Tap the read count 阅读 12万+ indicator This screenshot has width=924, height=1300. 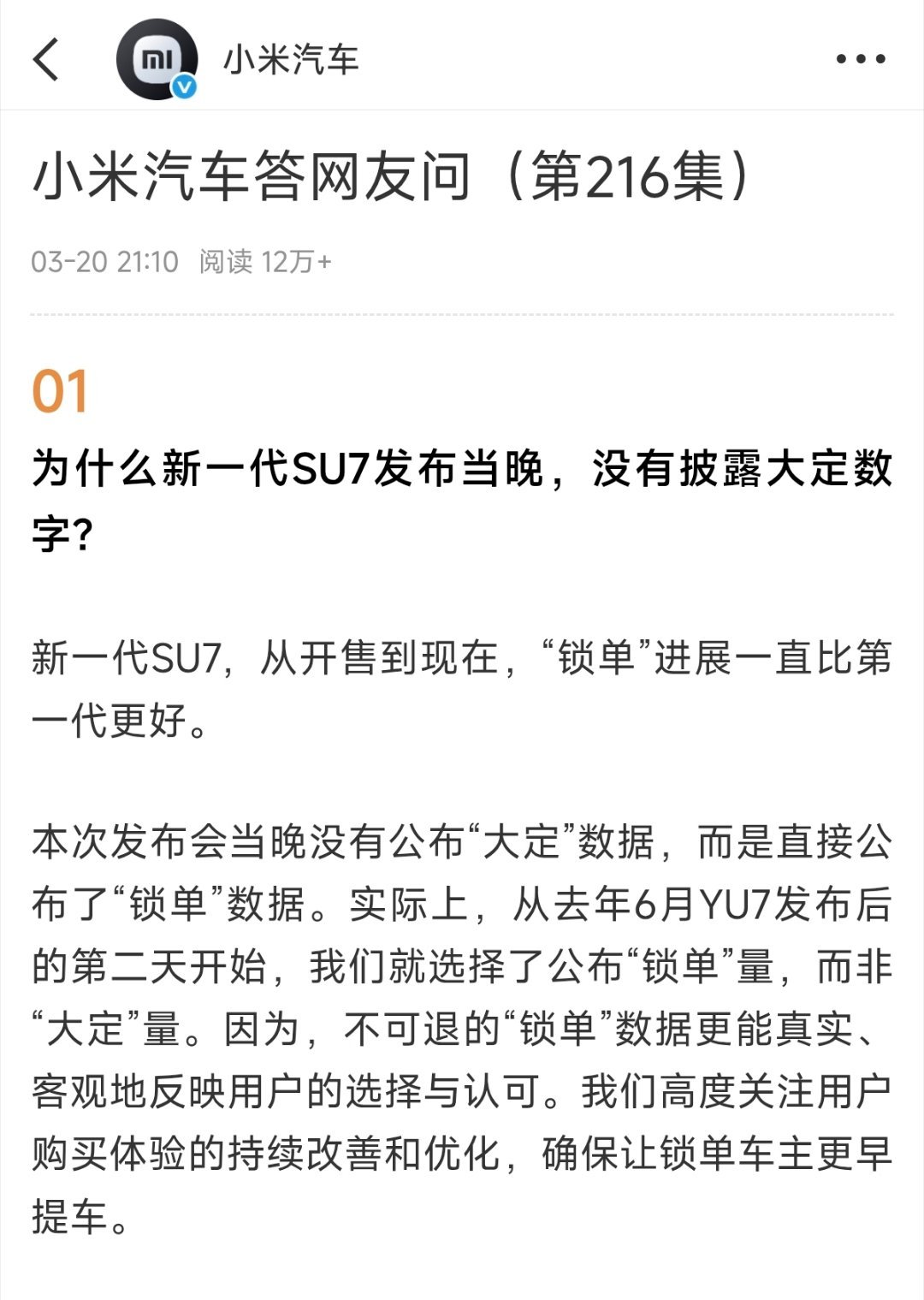click(267, 263)
